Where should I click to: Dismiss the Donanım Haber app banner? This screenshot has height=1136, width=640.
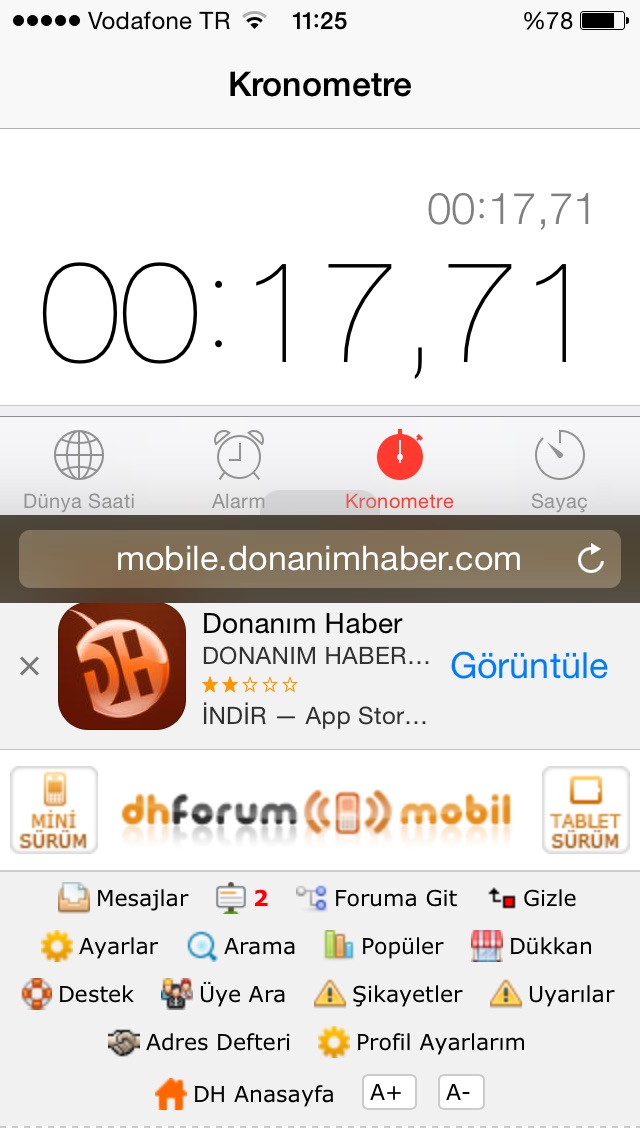pyautogui.click(x=29, y=666)
